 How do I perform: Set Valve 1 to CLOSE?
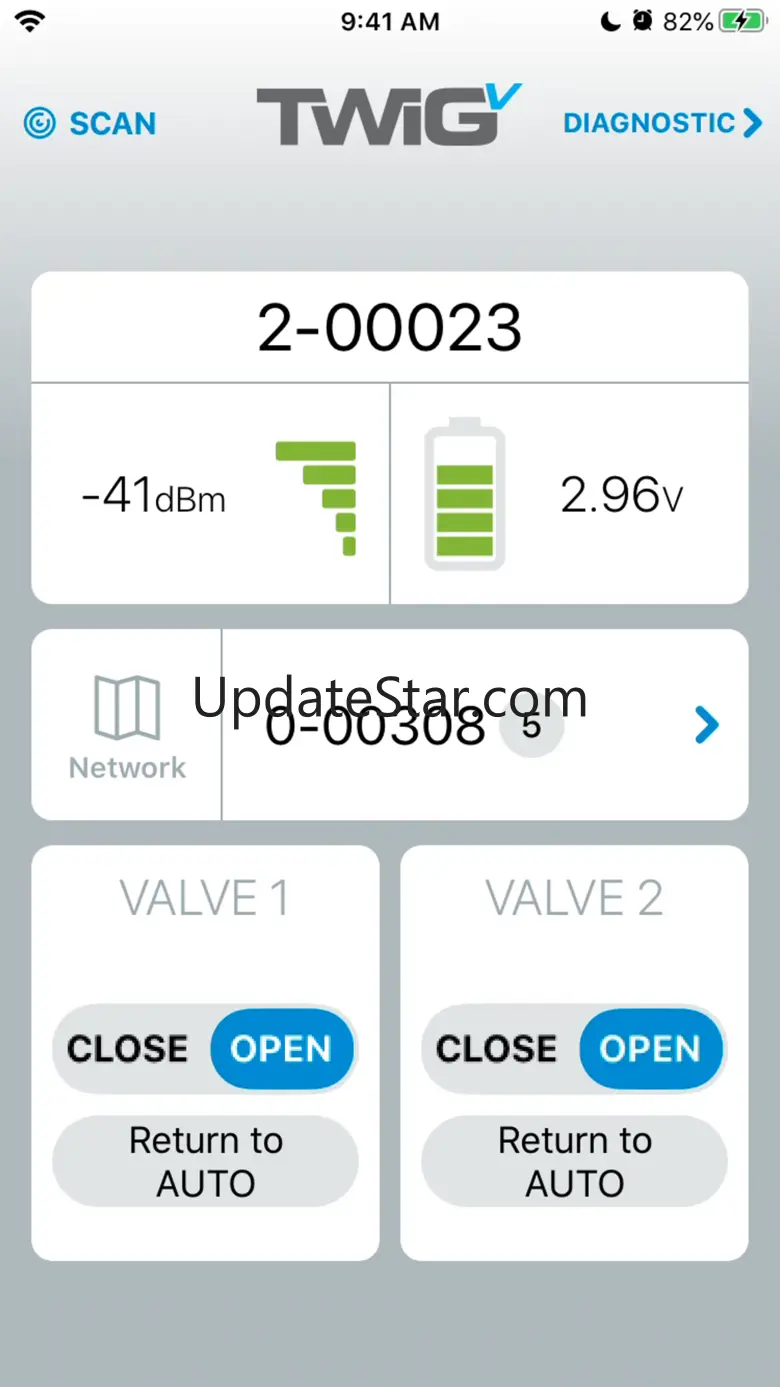[x=128, y=1048]
